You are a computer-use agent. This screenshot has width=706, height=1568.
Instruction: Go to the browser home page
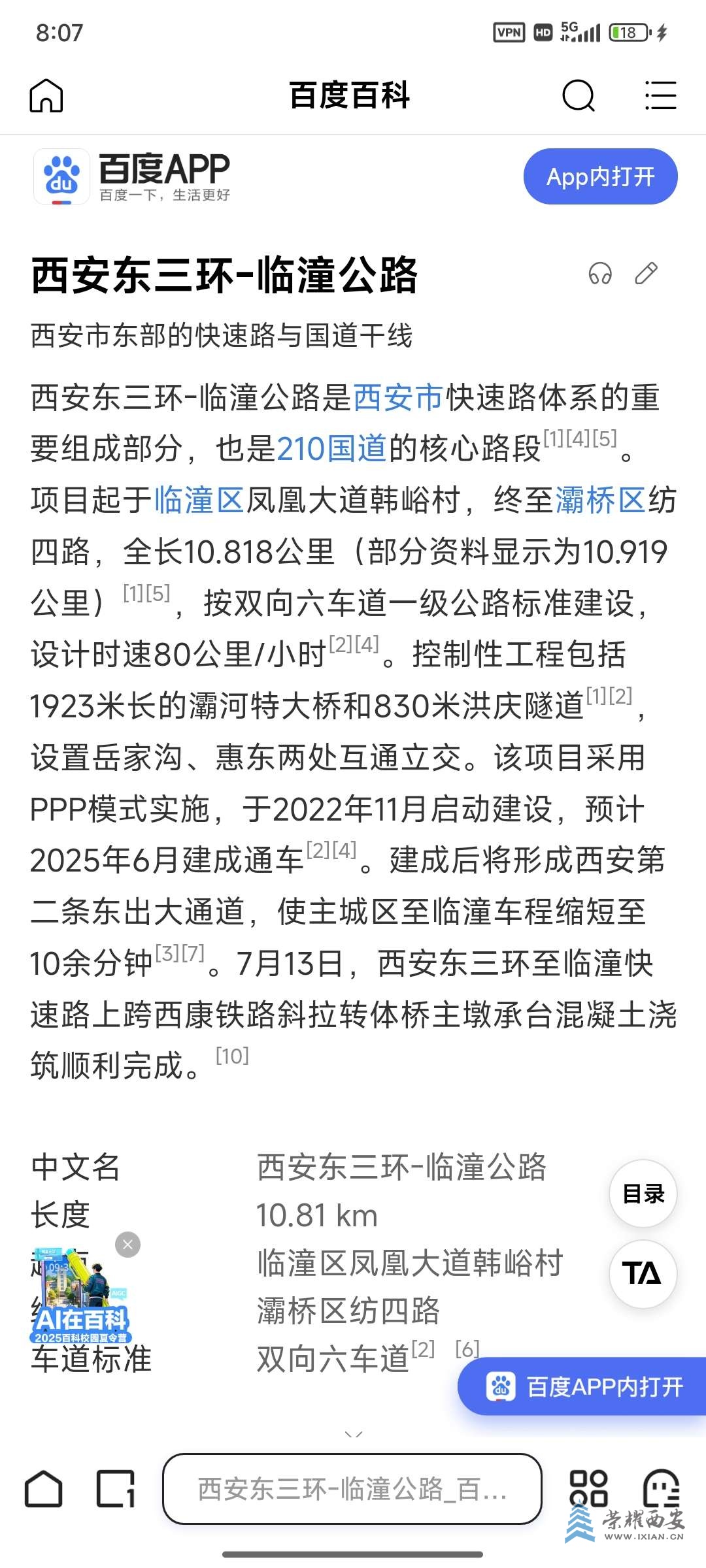tap(44, 1489)
